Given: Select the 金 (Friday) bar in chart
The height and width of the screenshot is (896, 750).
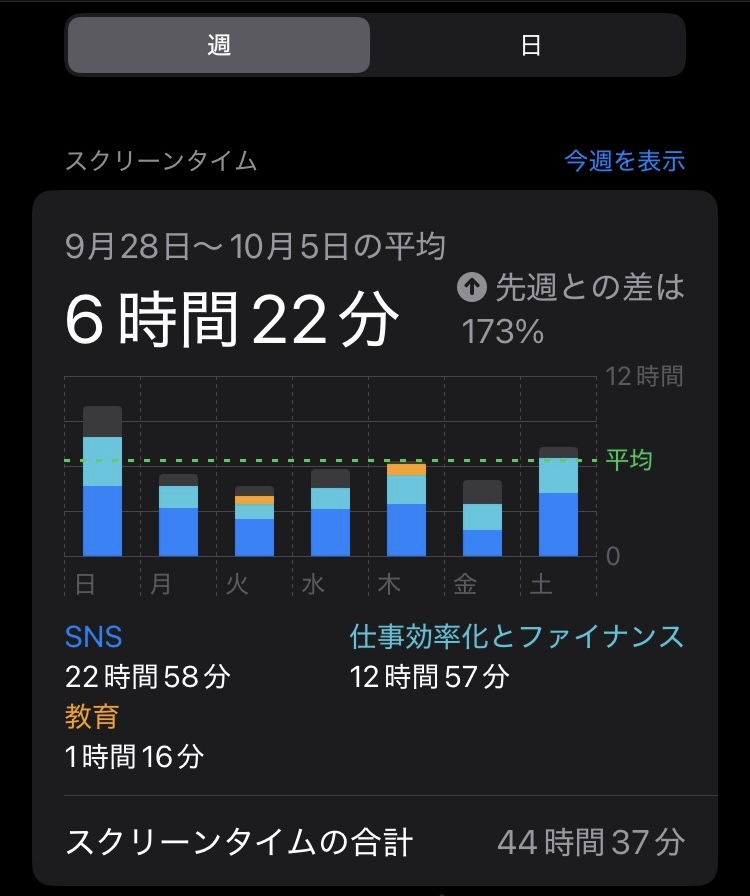Looking at the screenshot, I should coord(482,519).
